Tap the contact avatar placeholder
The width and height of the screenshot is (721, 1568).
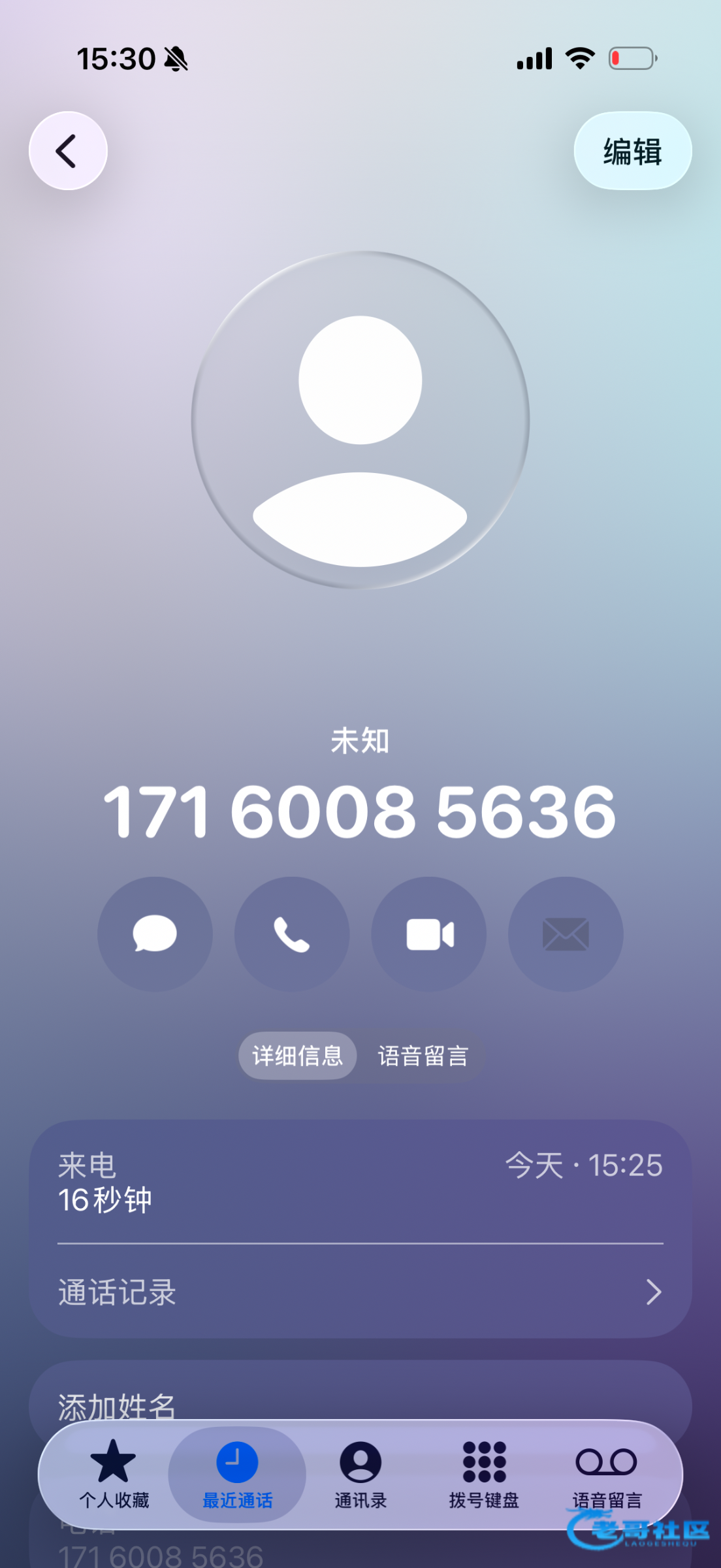360,420
